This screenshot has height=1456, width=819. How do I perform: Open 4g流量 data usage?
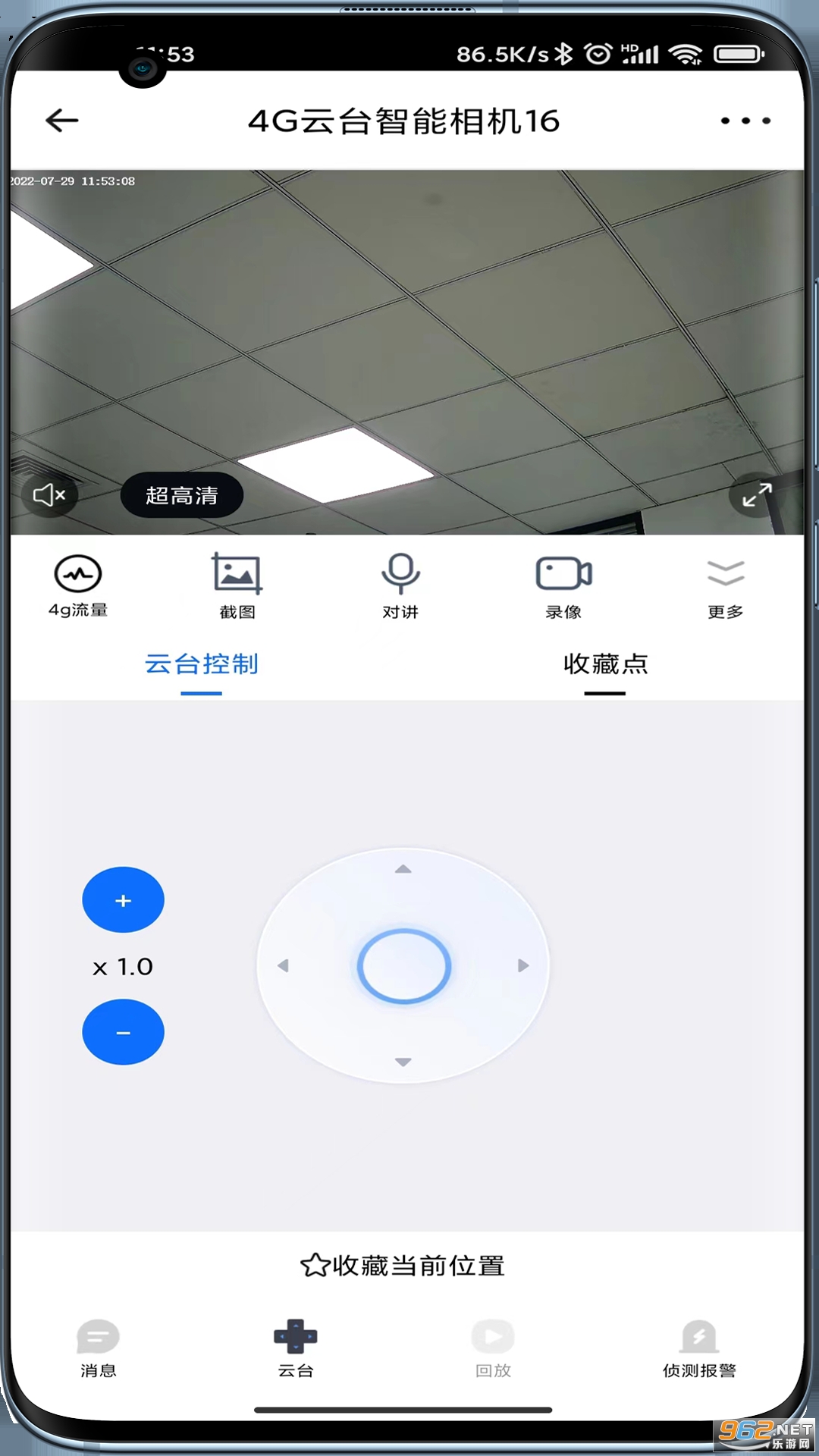78,585
